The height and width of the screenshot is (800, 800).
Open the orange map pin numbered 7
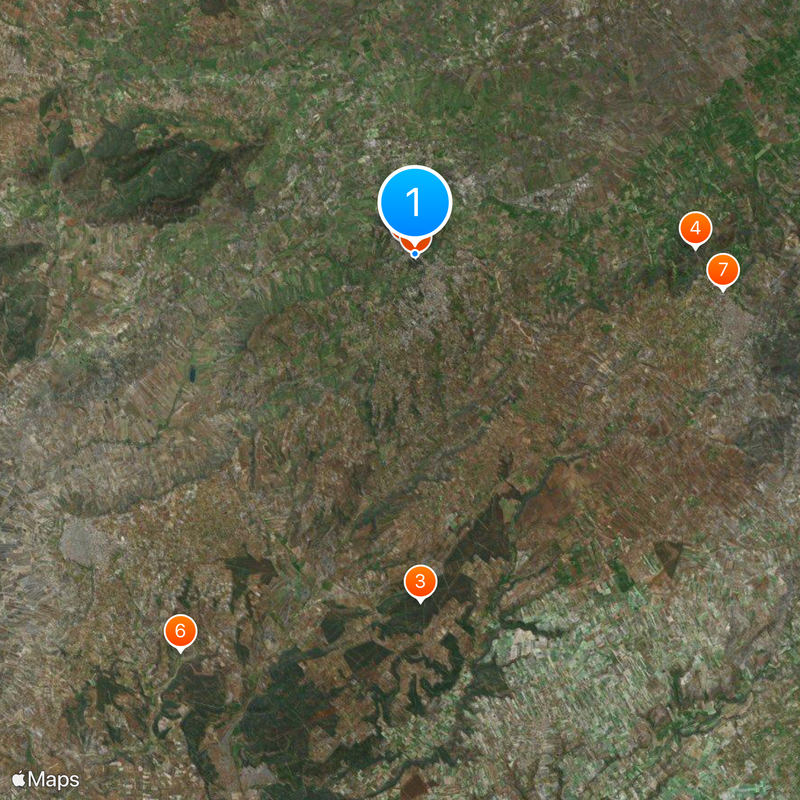pyautogui.click(x=722, y=270)
